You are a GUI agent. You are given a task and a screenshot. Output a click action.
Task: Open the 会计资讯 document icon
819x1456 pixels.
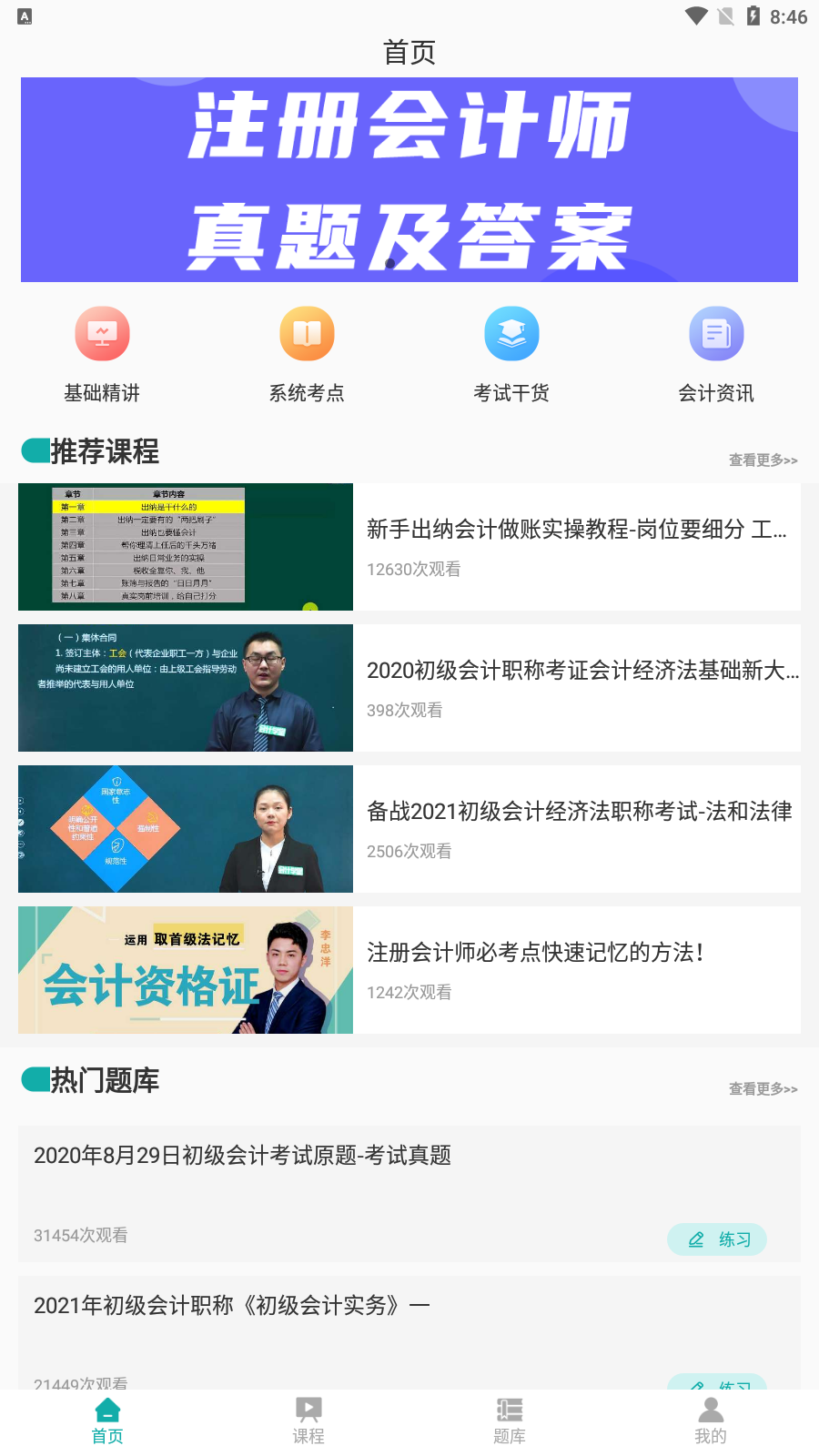point(716,333)
